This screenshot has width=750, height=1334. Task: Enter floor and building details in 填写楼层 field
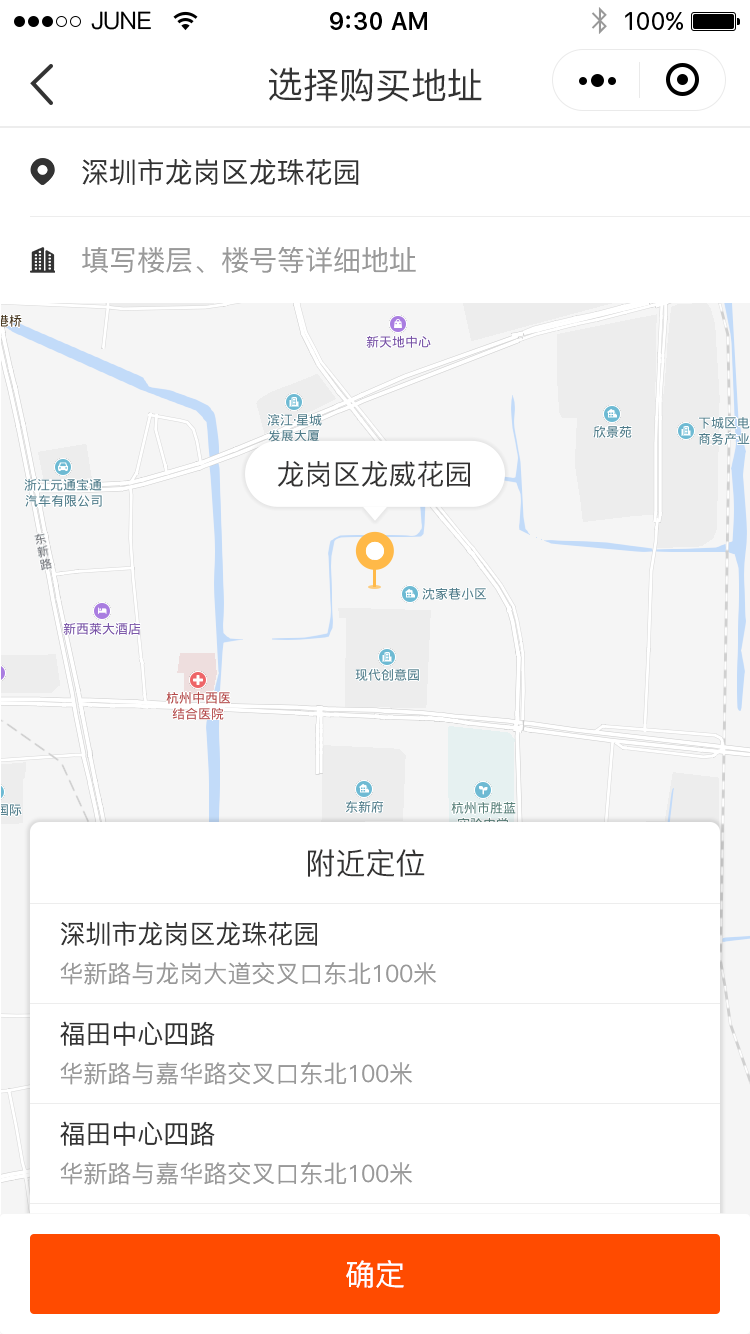point(390,261)
